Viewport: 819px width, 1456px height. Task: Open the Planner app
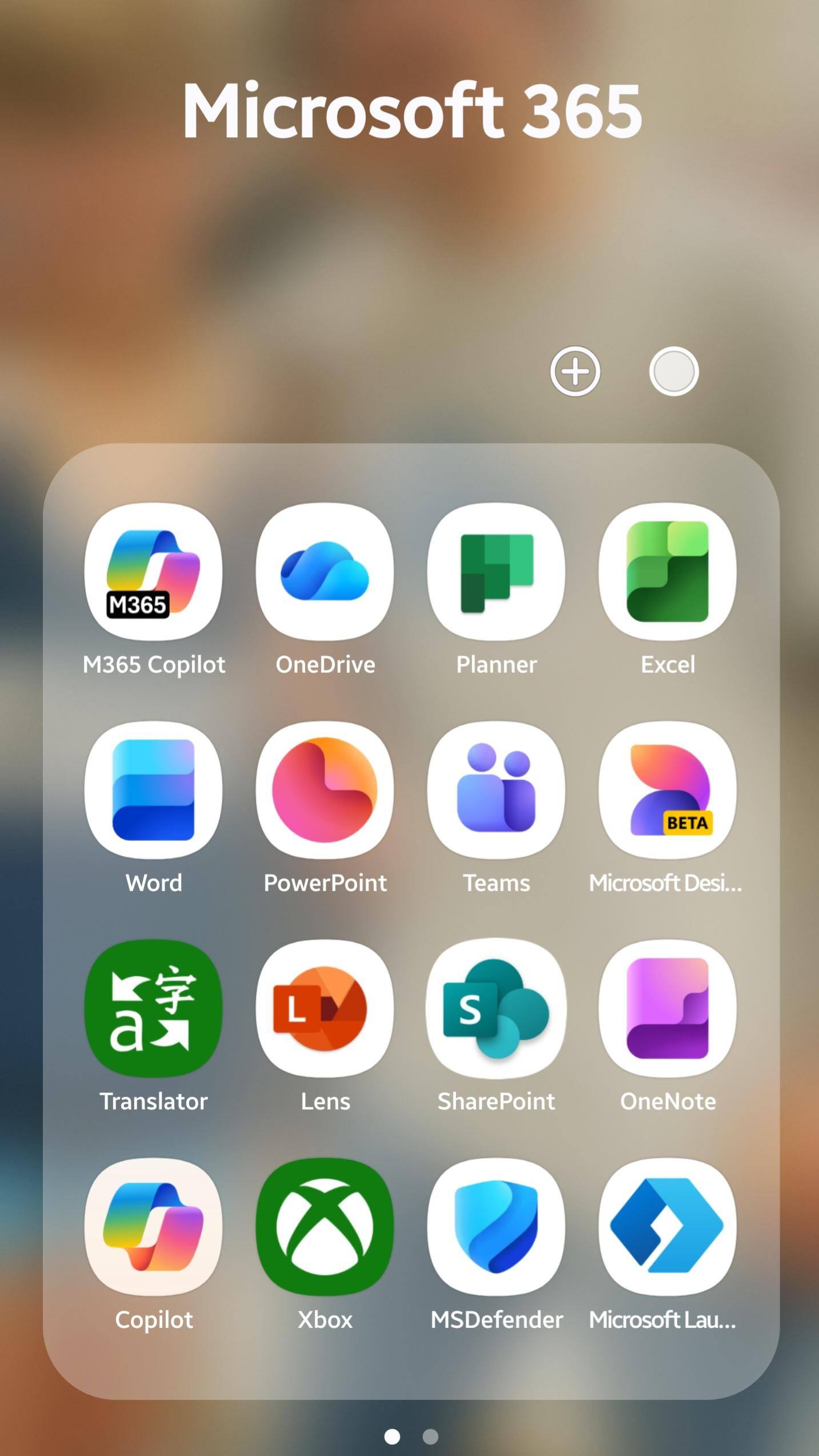coord(496,572)
